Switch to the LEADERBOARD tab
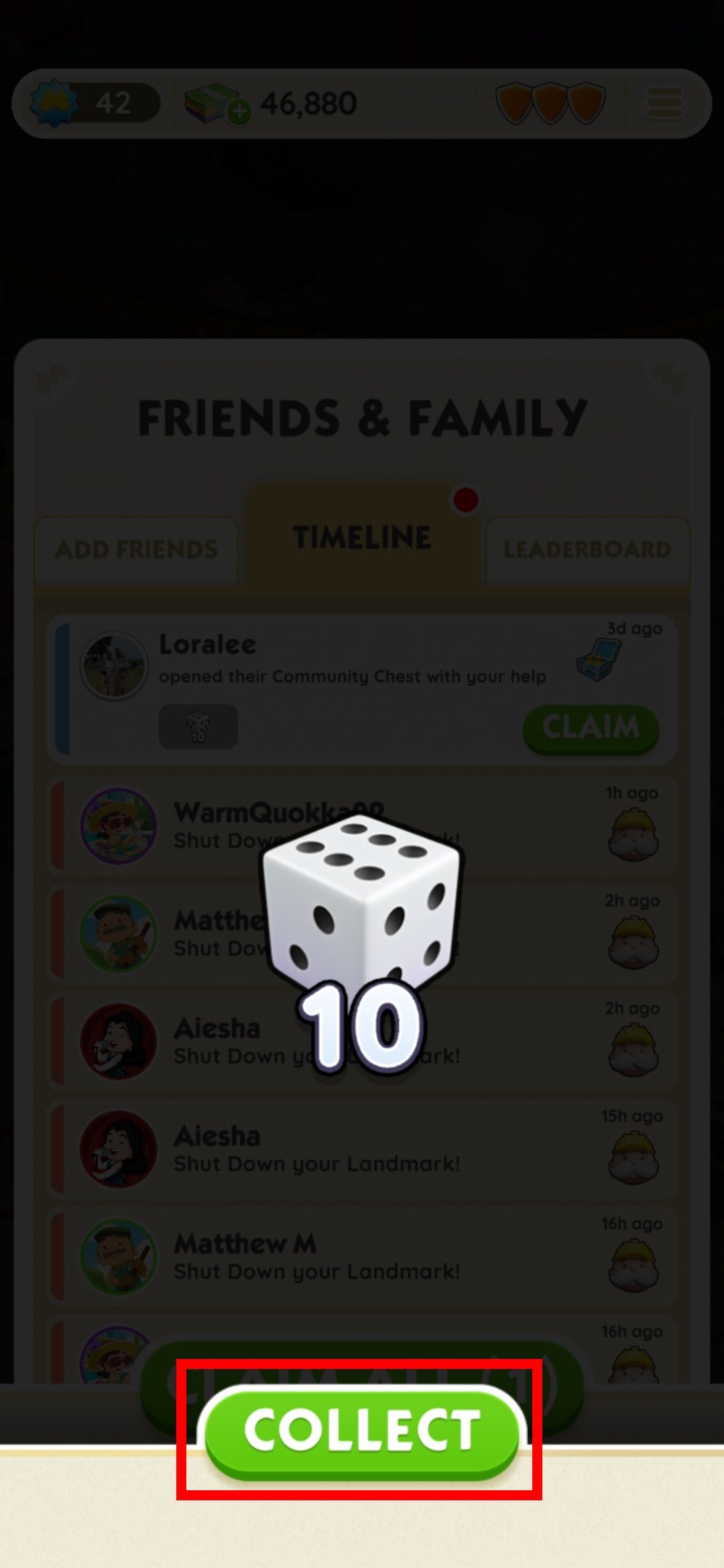This screenshot has height=1568, width=724. pyautogui.click(x=587, y=549)
